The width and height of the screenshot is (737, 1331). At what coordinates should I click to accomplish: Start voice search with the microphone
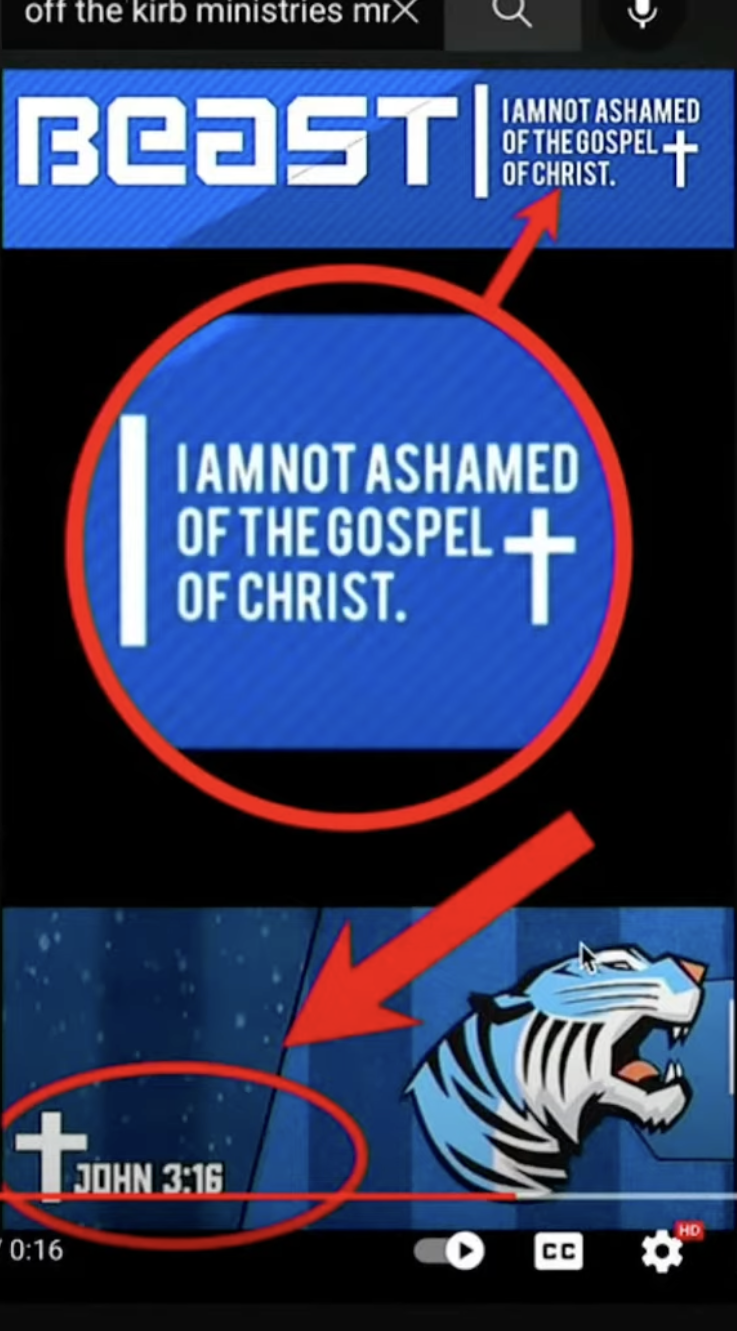coord(643,14)
